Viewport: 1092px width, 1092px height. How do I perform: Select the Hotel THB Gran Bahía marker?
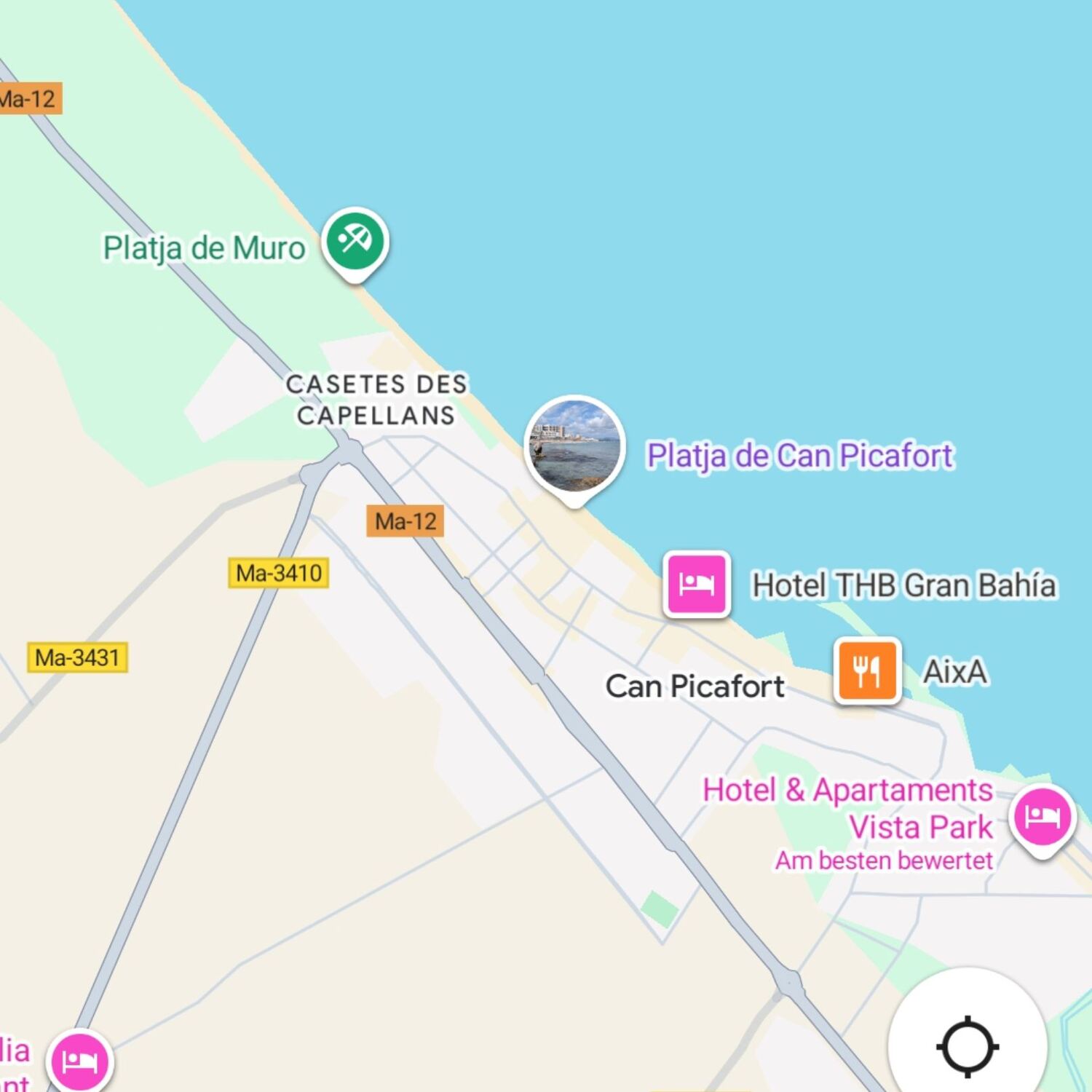[x=696, y=584]
